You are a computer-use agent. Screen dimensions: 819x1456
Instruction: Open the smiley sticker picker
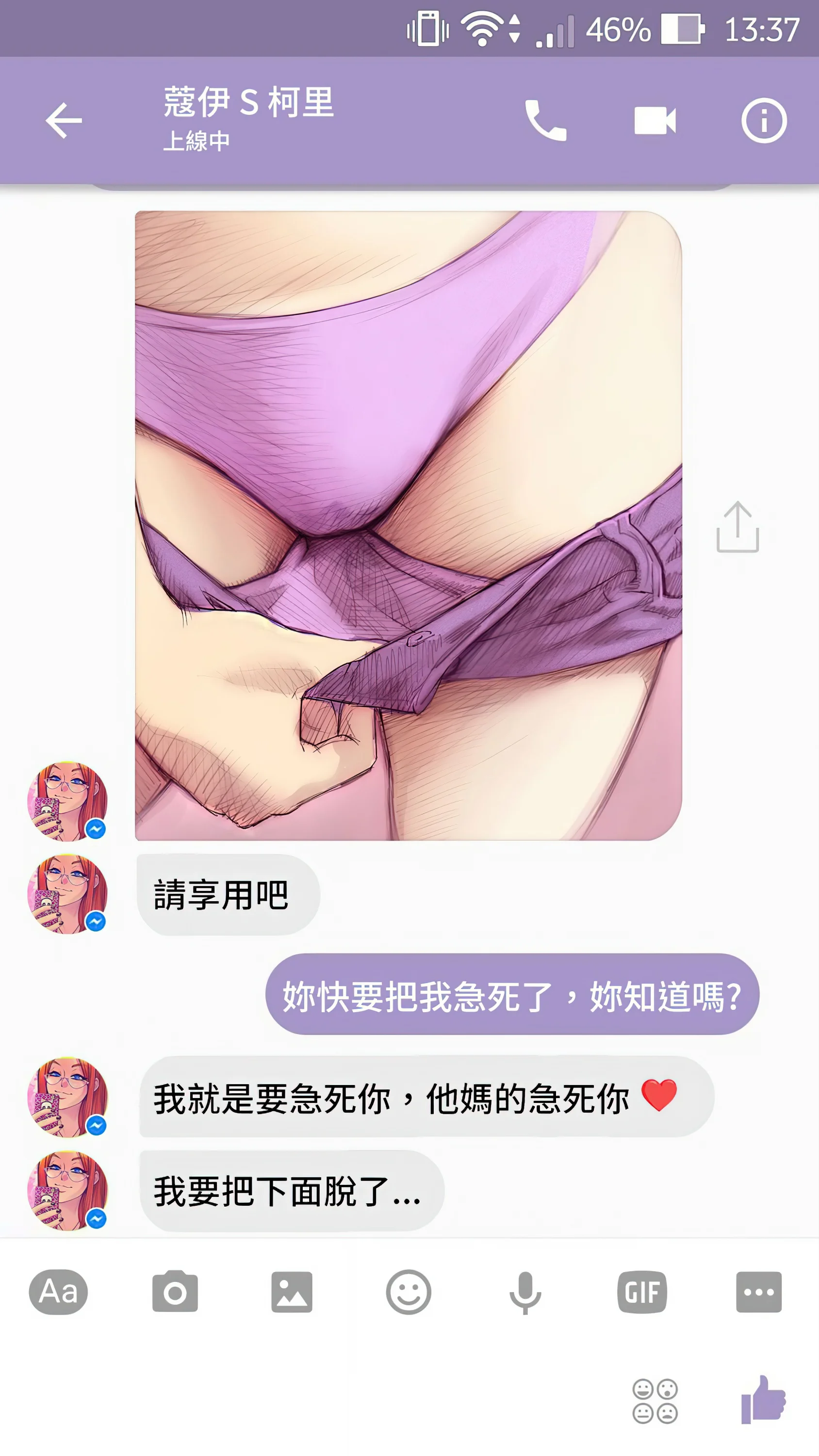pos(409,1292)
